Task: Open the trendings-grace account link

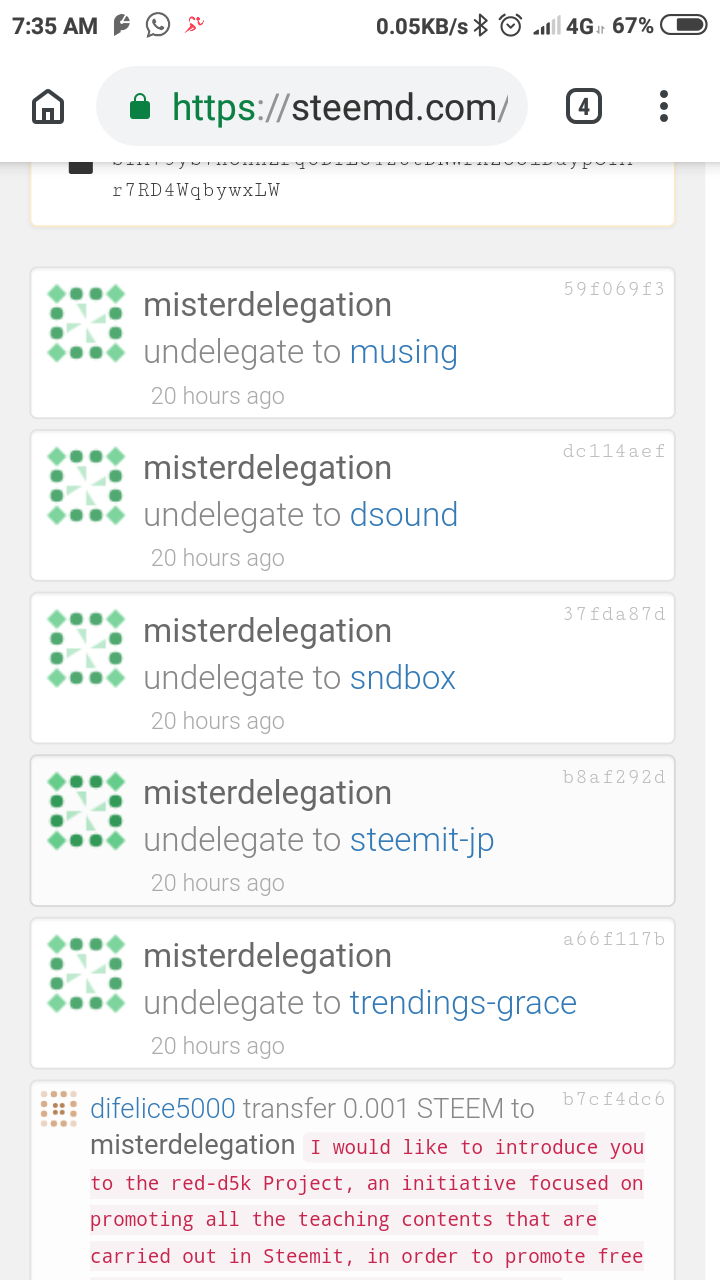Action: (462, 1003)
